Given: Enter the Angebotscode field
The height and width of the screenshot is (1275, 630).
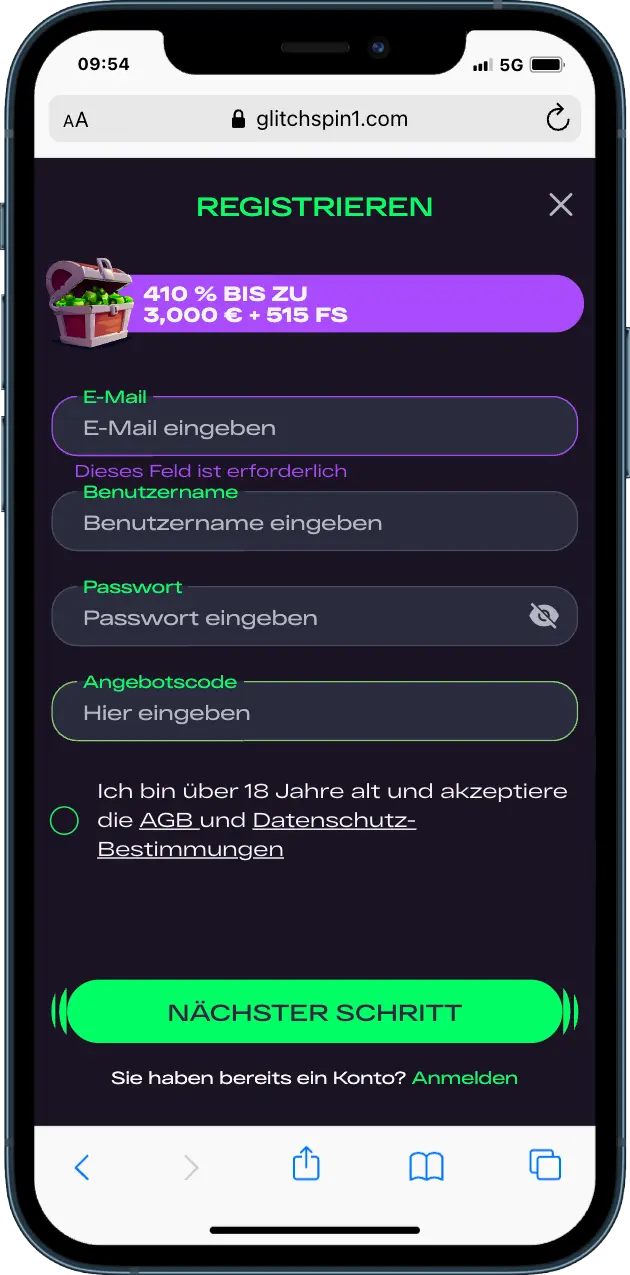Looking at the screenshot, I should click(314, 712).
